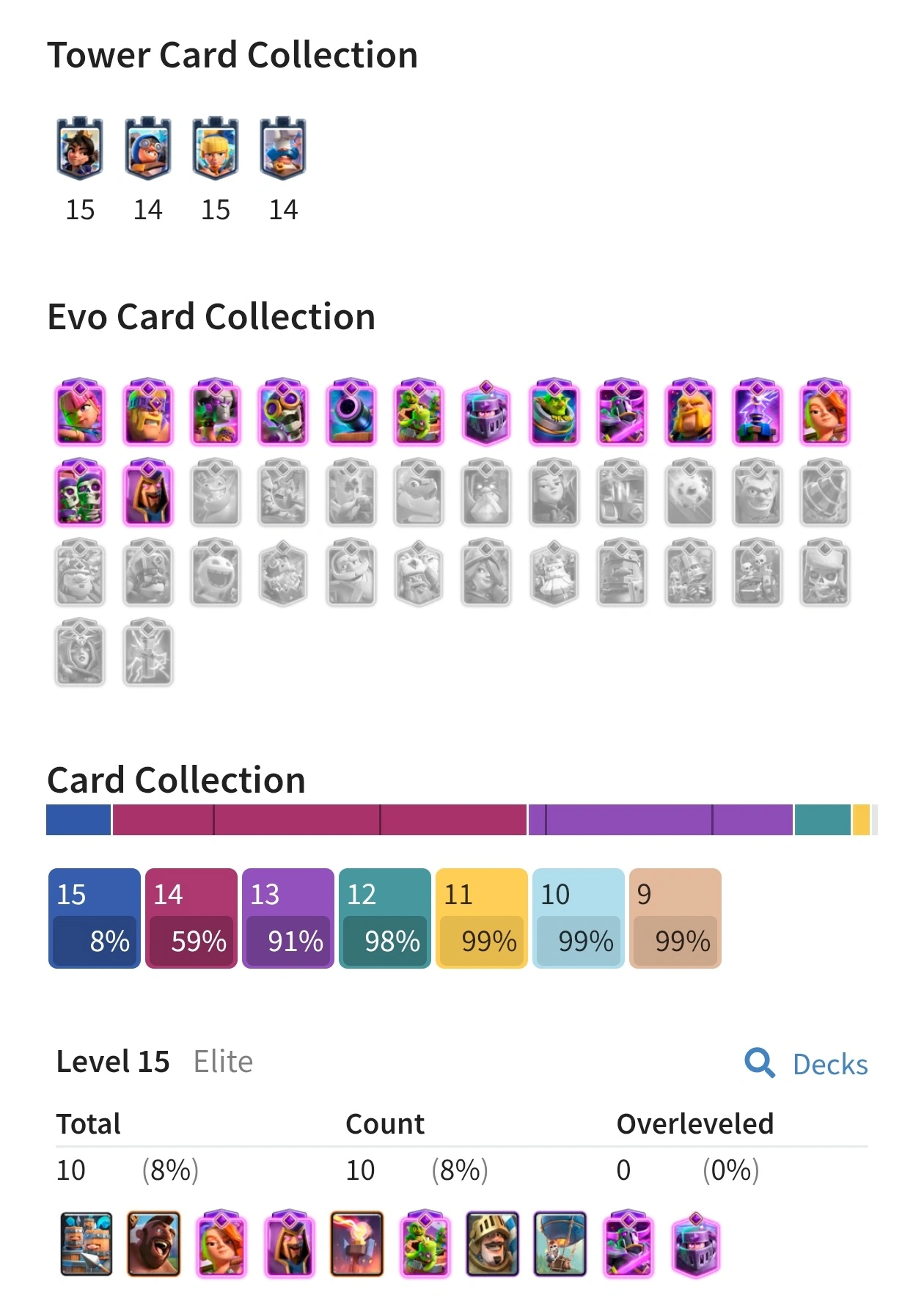
Task: View level 11 cards
Action: point(481,917)
